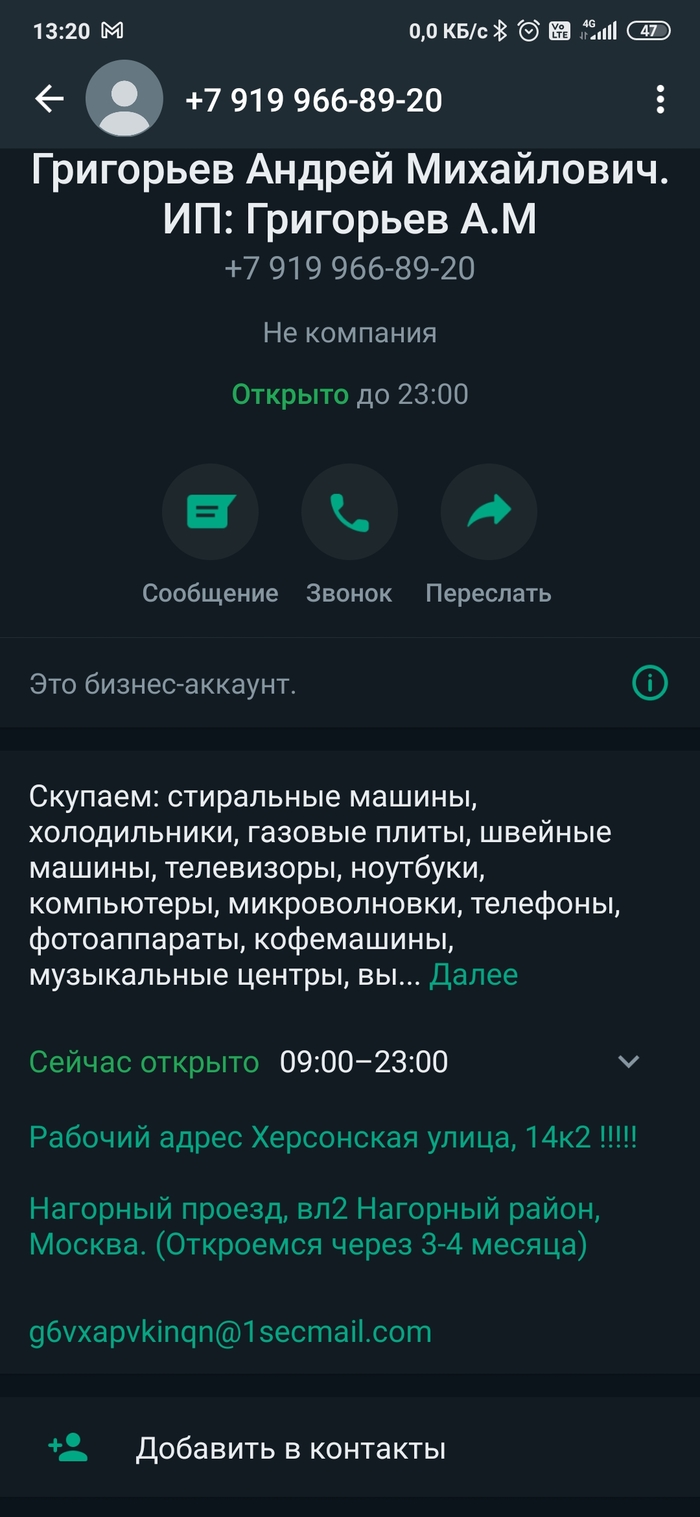Tap the contact profile picture
700x1517 pixels.
(x=124, y=99)
